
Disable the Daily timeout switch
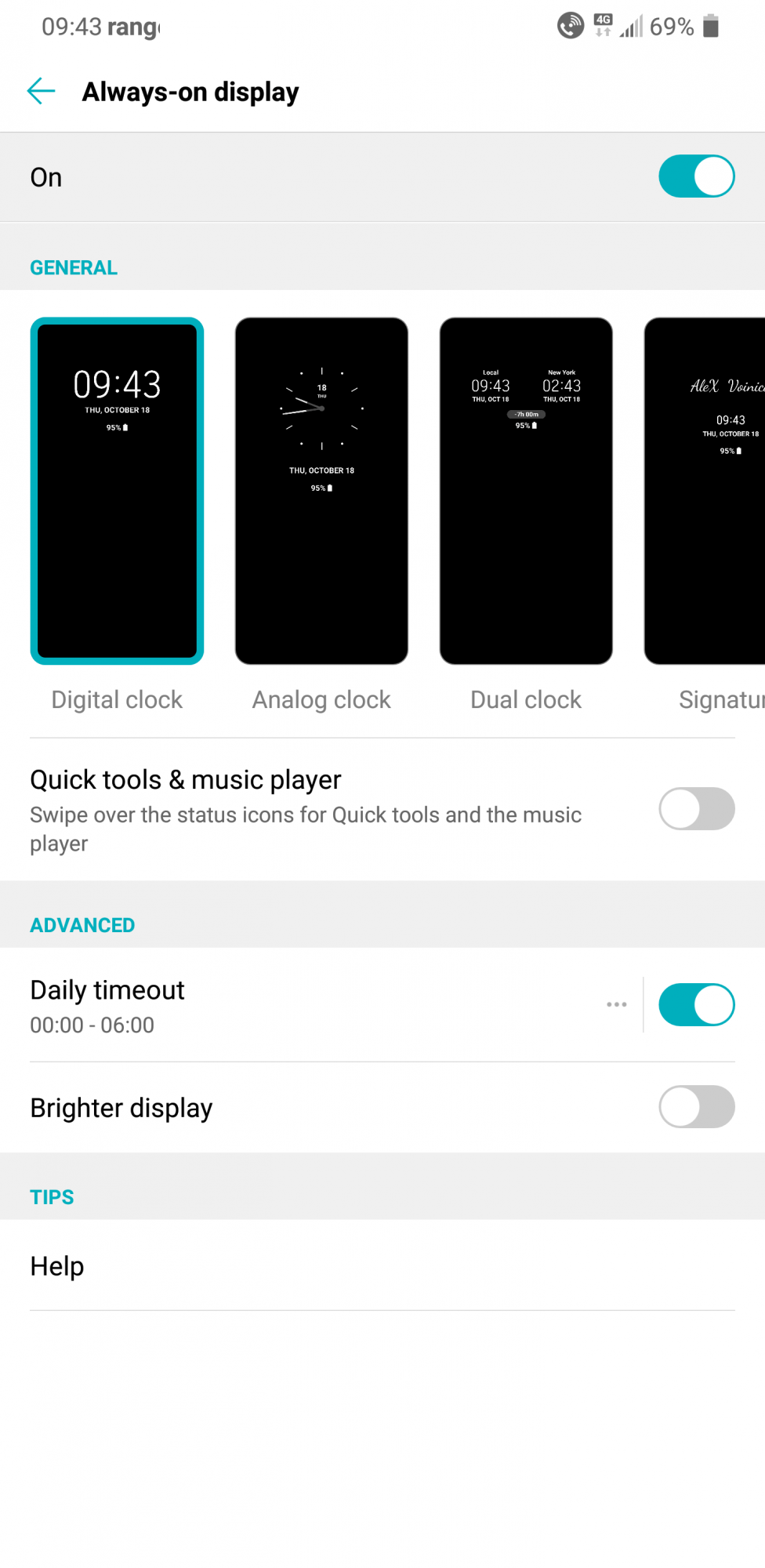[696, 1005]
